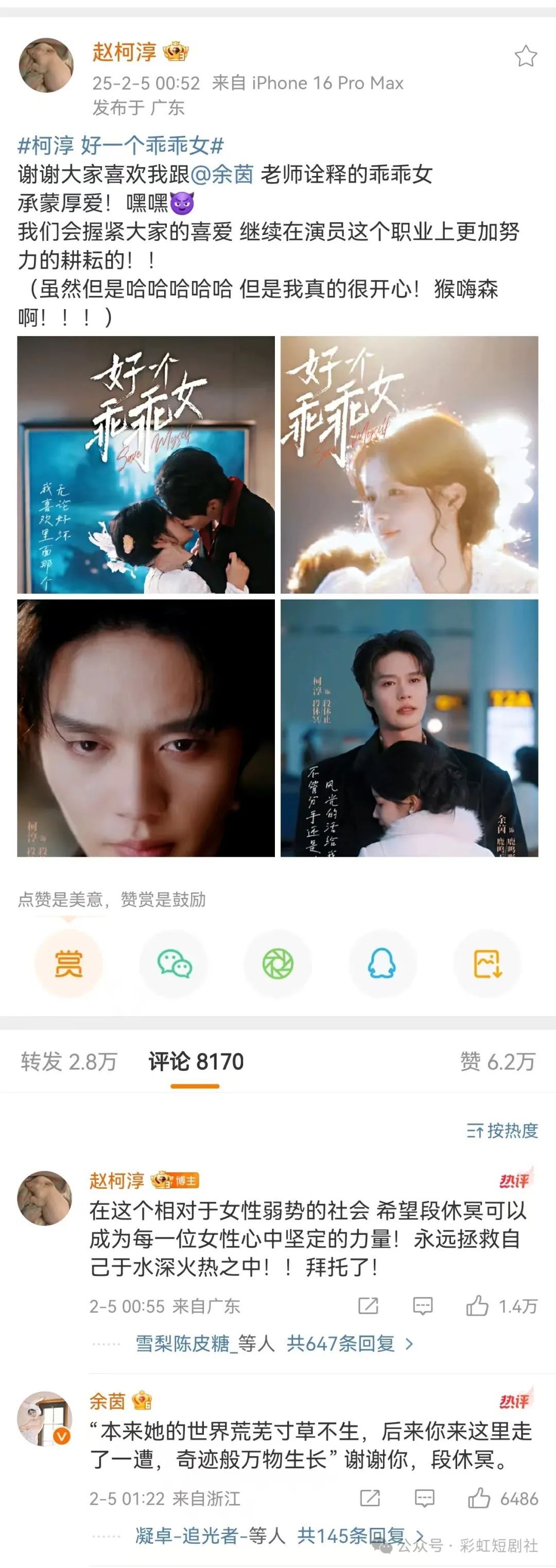Change the comment sorting via 按热度
This screenshot has height=1568, width=556.
tap(502, 1131)
